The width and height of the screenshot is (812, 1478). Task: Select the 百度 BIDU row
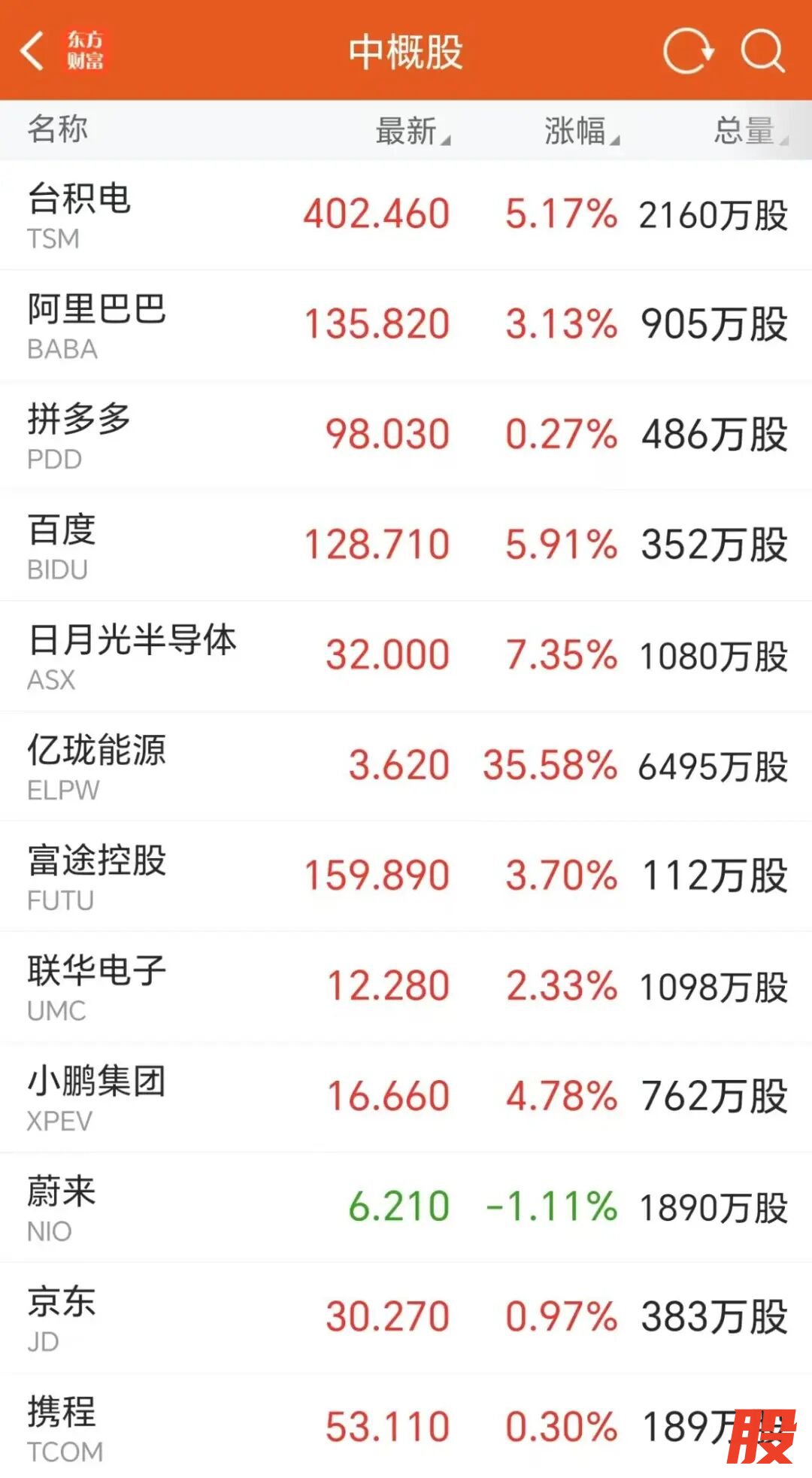pos(406,546)
